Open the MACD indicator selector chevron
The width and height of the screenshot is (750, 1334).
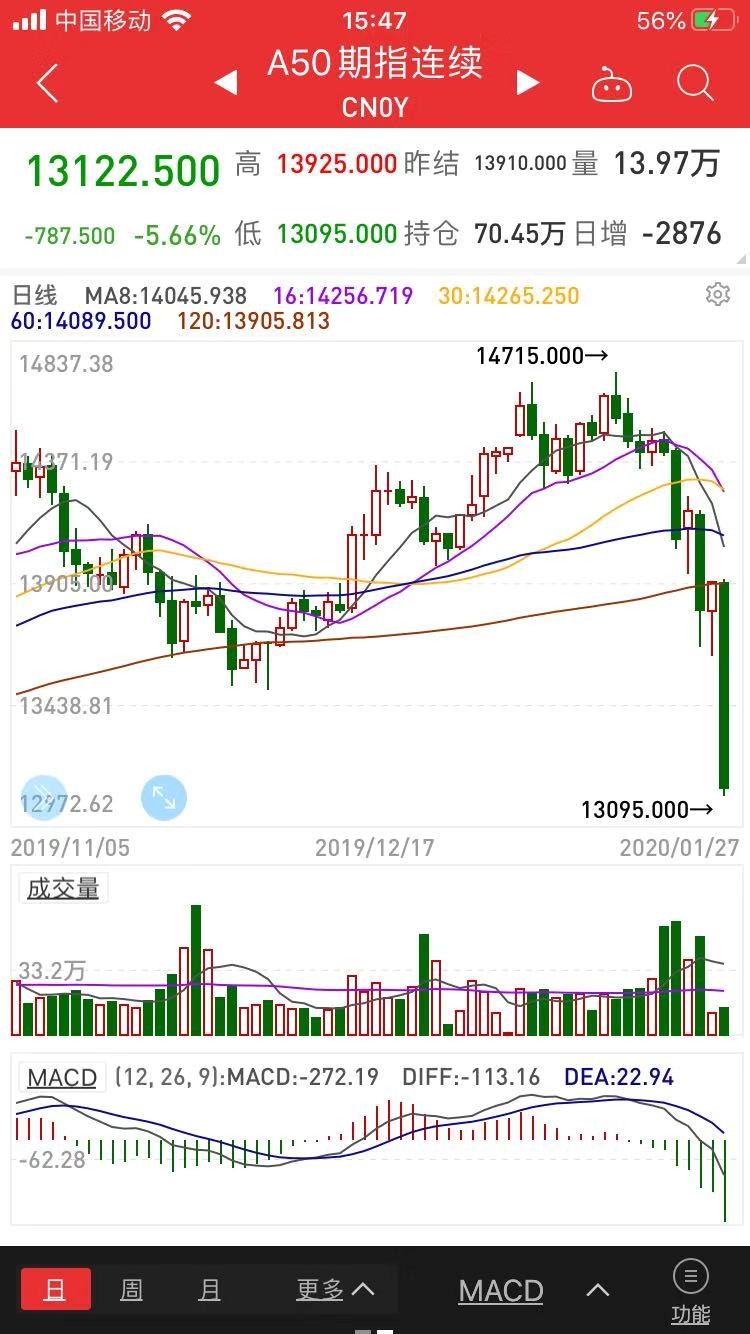point(597,1291)
